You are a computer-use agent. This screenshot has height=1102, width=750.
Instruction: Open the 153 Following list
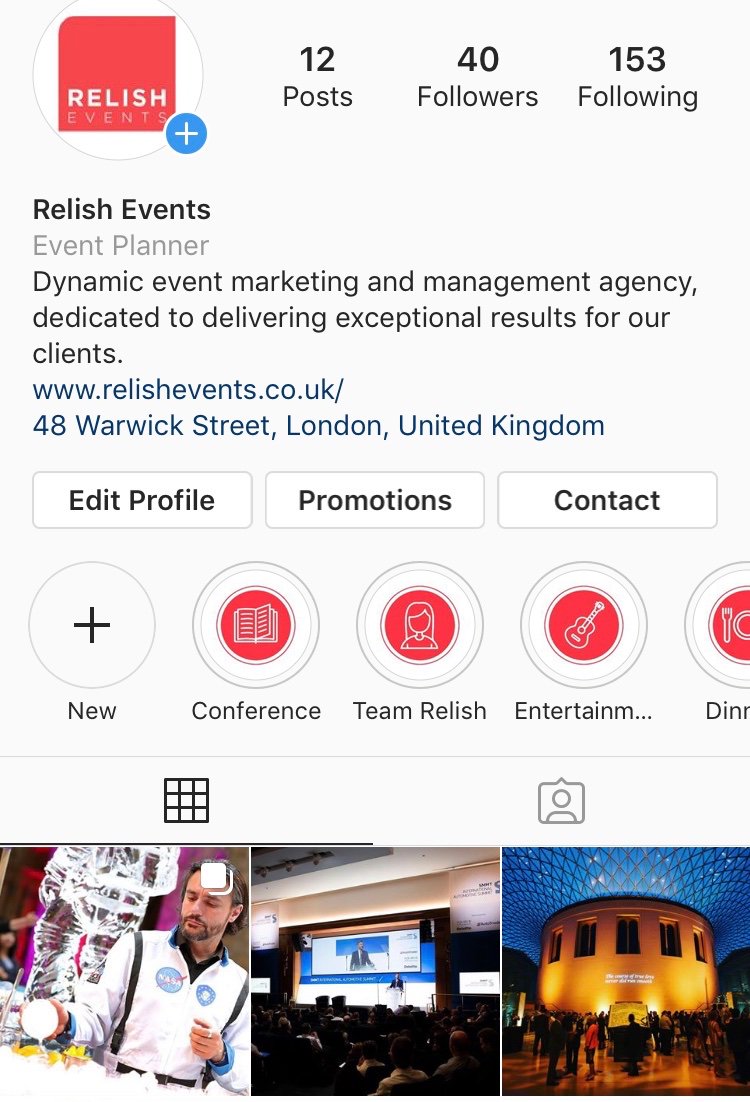point(638,77)
